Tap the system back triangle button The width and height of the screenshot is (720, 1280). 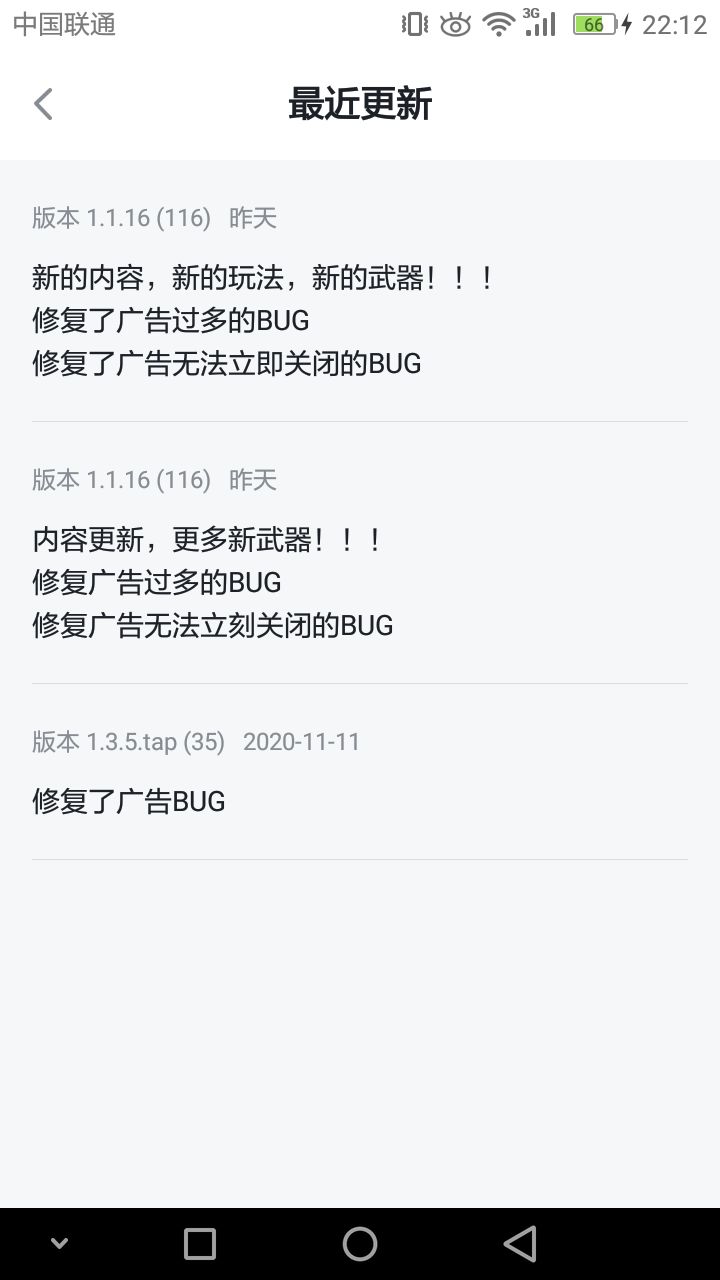(520, 1243)
